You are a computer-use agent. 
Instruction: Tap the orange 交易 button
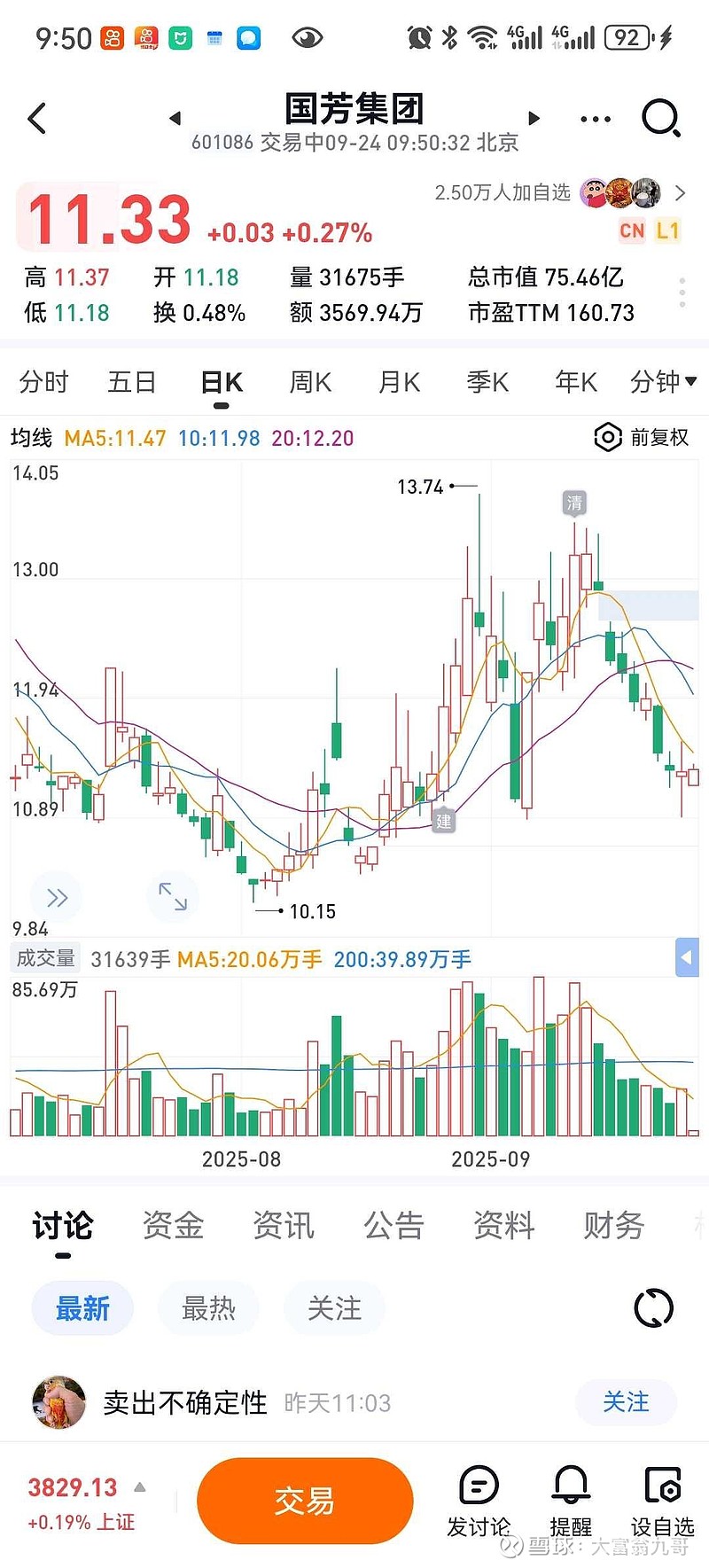(x=305, y=1501)
